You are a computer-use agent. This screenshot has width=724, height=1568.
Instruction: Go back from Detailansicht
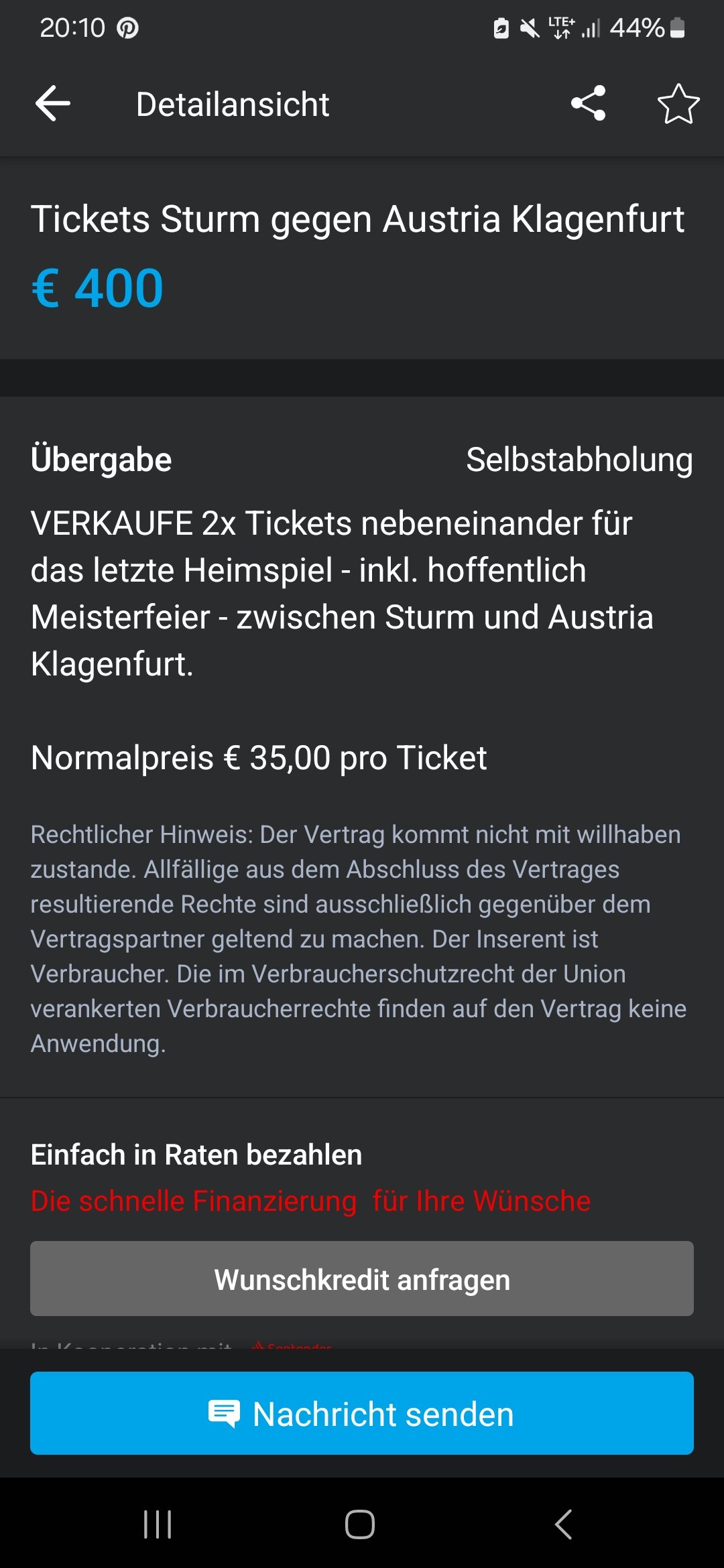(53, 104)
